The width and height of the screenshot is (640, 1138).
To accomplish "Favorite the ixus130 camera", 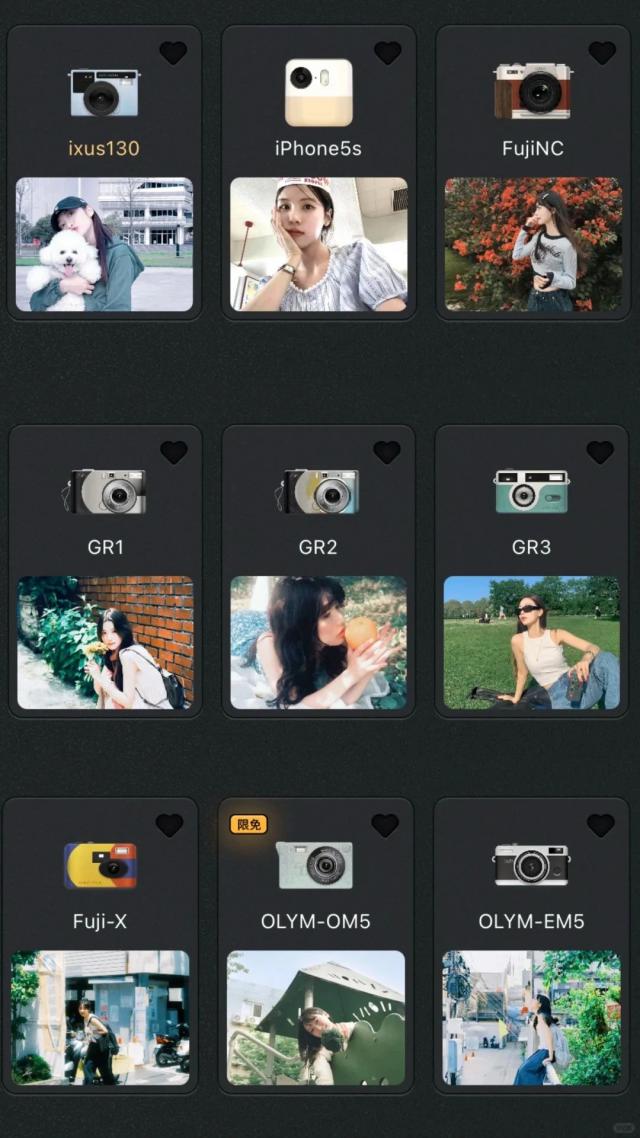I will tap(173, 53).
